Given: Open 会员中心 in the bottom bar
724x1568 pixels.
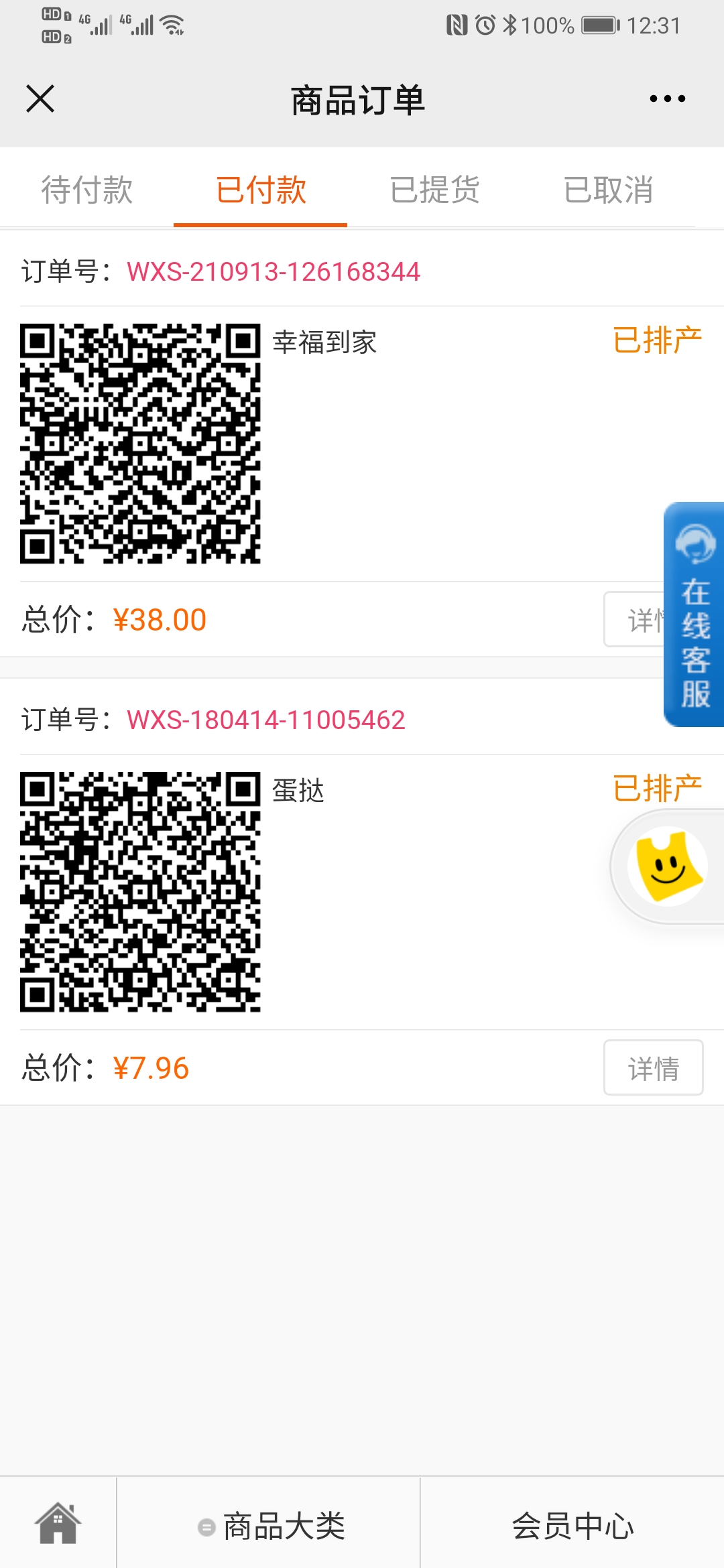Looking at the screenshot, I should tap(572, 1526).
